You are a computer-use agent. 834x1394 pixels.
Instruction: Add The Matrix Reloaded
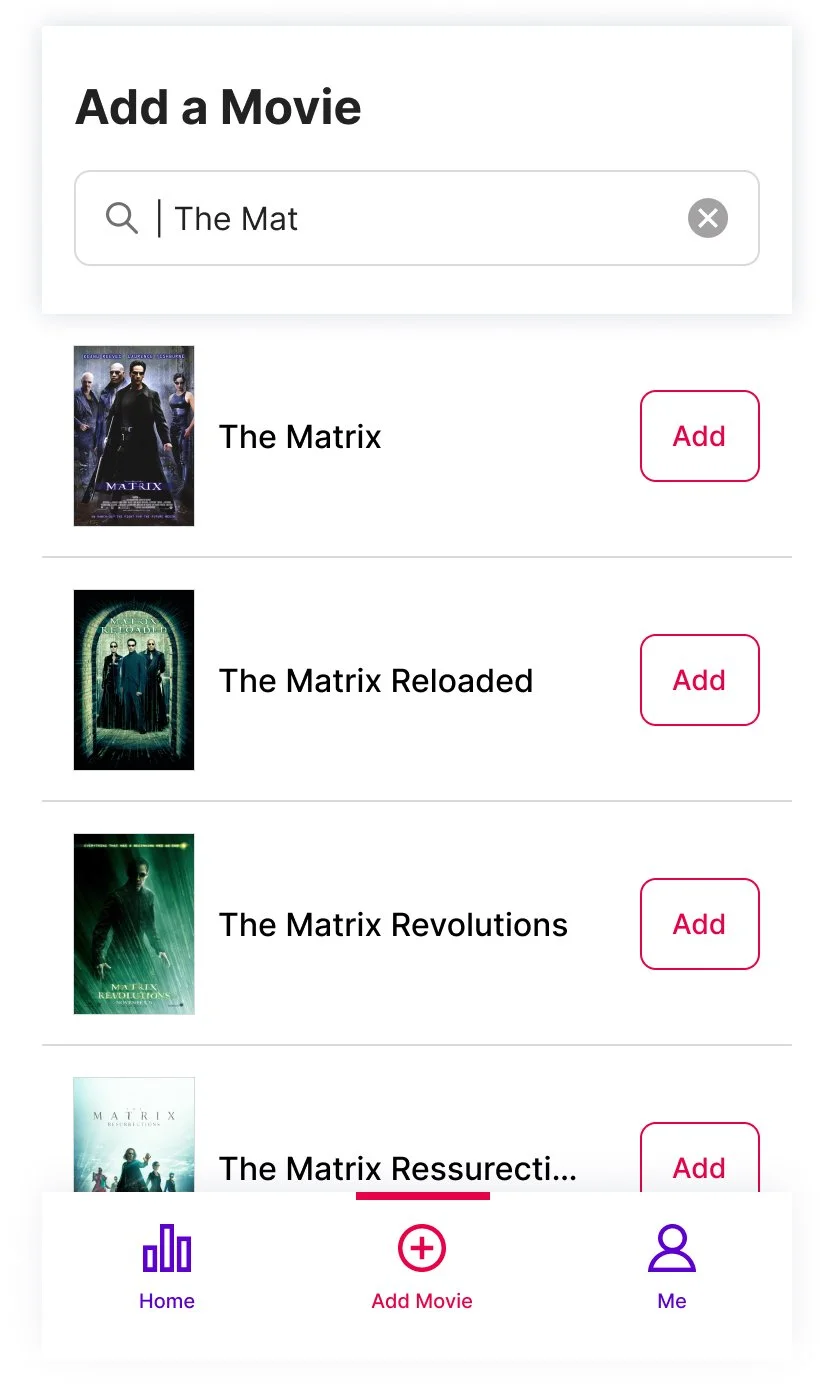pos(699,680)
